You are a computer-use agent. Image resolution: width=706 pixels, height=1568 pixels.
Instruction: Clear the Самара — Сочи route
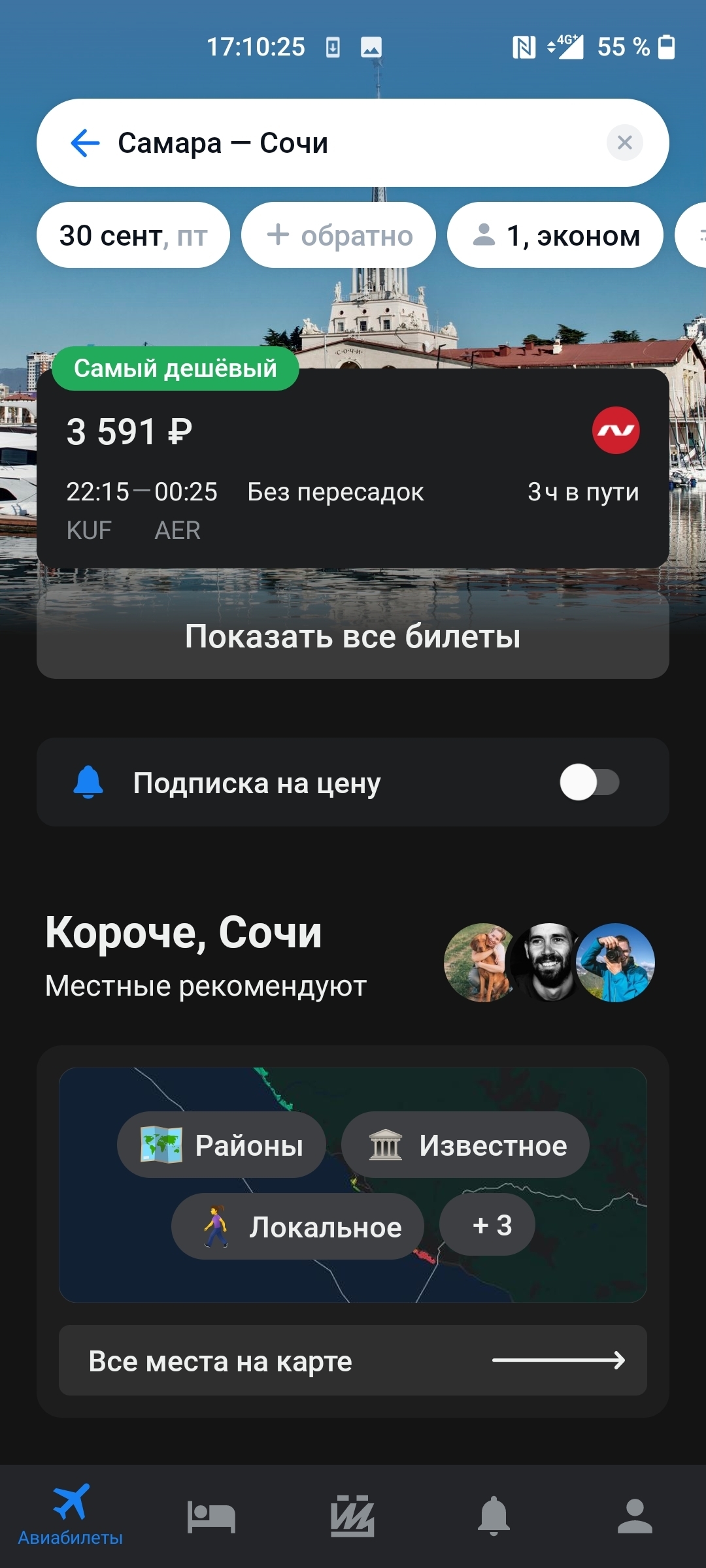click(x=624, y=142)
